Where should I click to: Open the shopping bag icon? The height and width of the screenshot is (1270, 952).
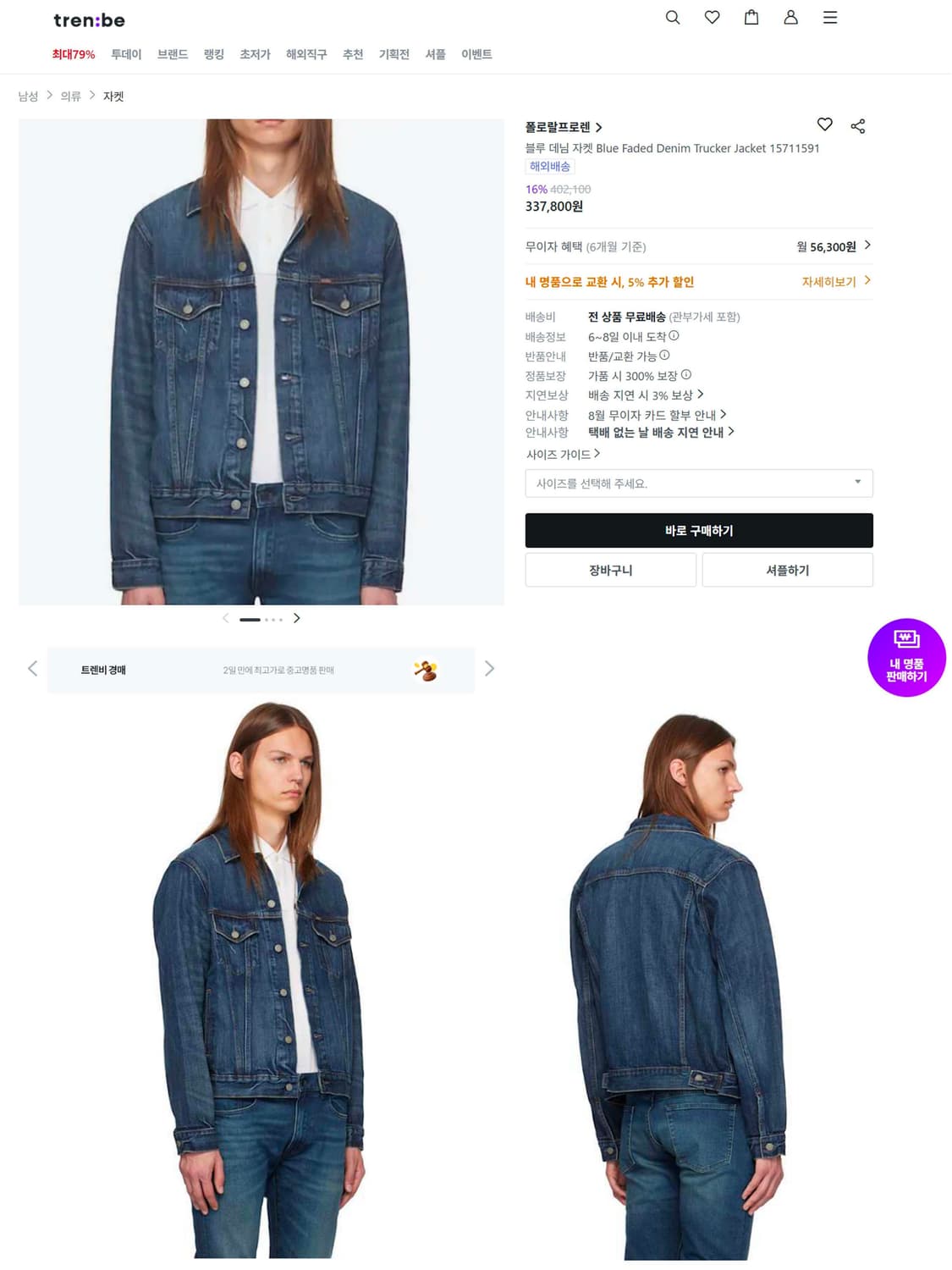pos(751,17)
